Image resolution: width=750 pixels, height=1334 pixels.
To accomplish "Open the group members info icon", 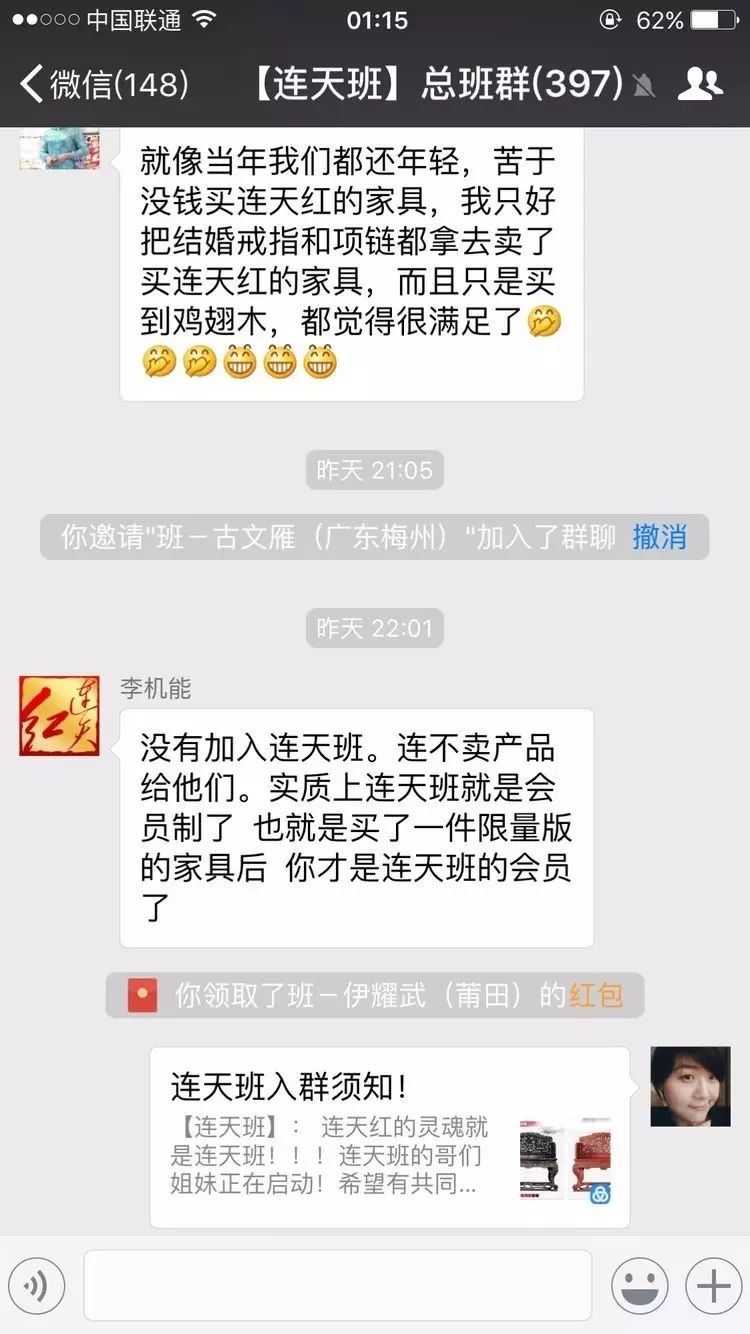I will (699, 85).
